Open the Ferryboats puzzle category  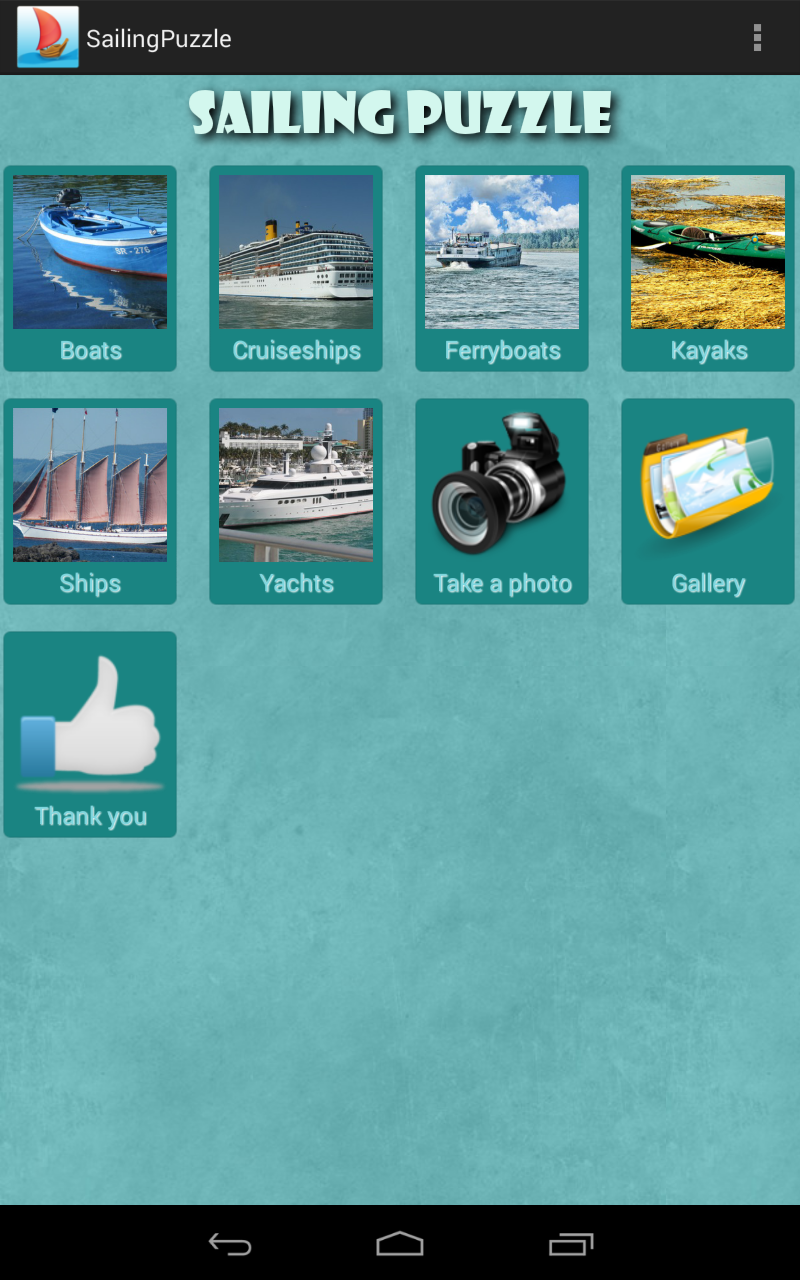[x=502, y=252]
